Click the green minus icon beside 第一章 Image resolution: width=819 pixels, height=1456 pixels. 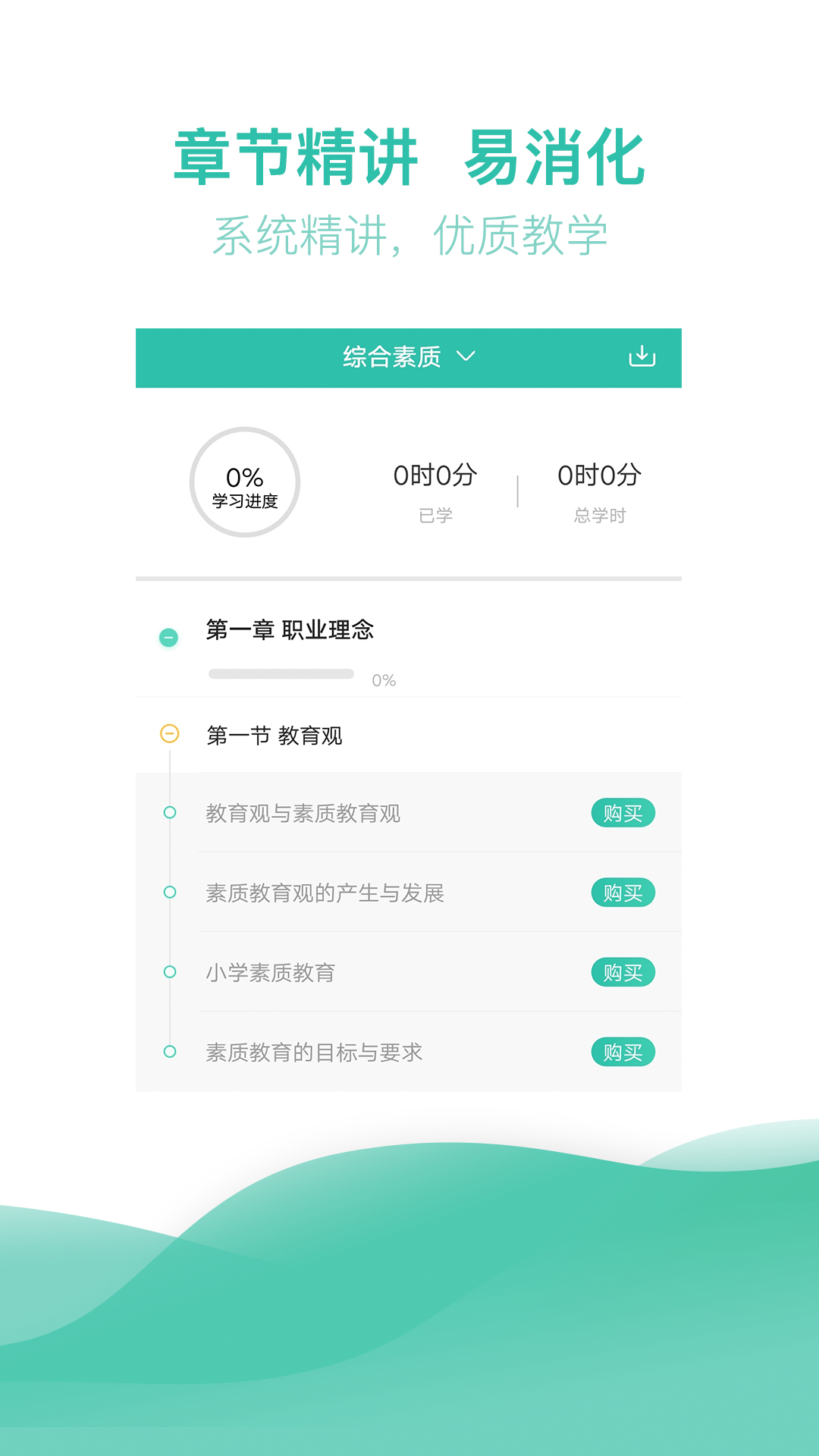(167, 639)
